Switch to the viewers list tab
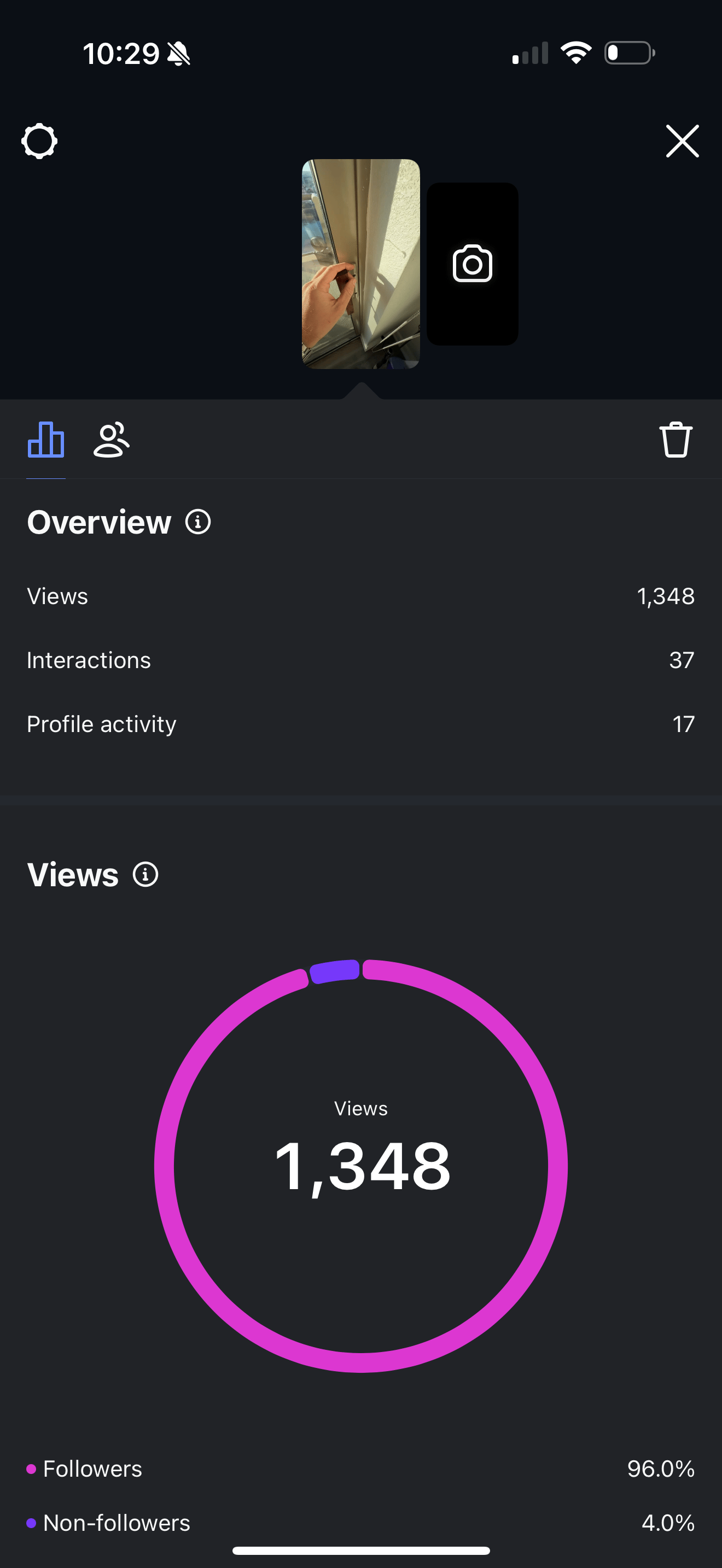The image size is (722, 1568). (x=112, y=440)
